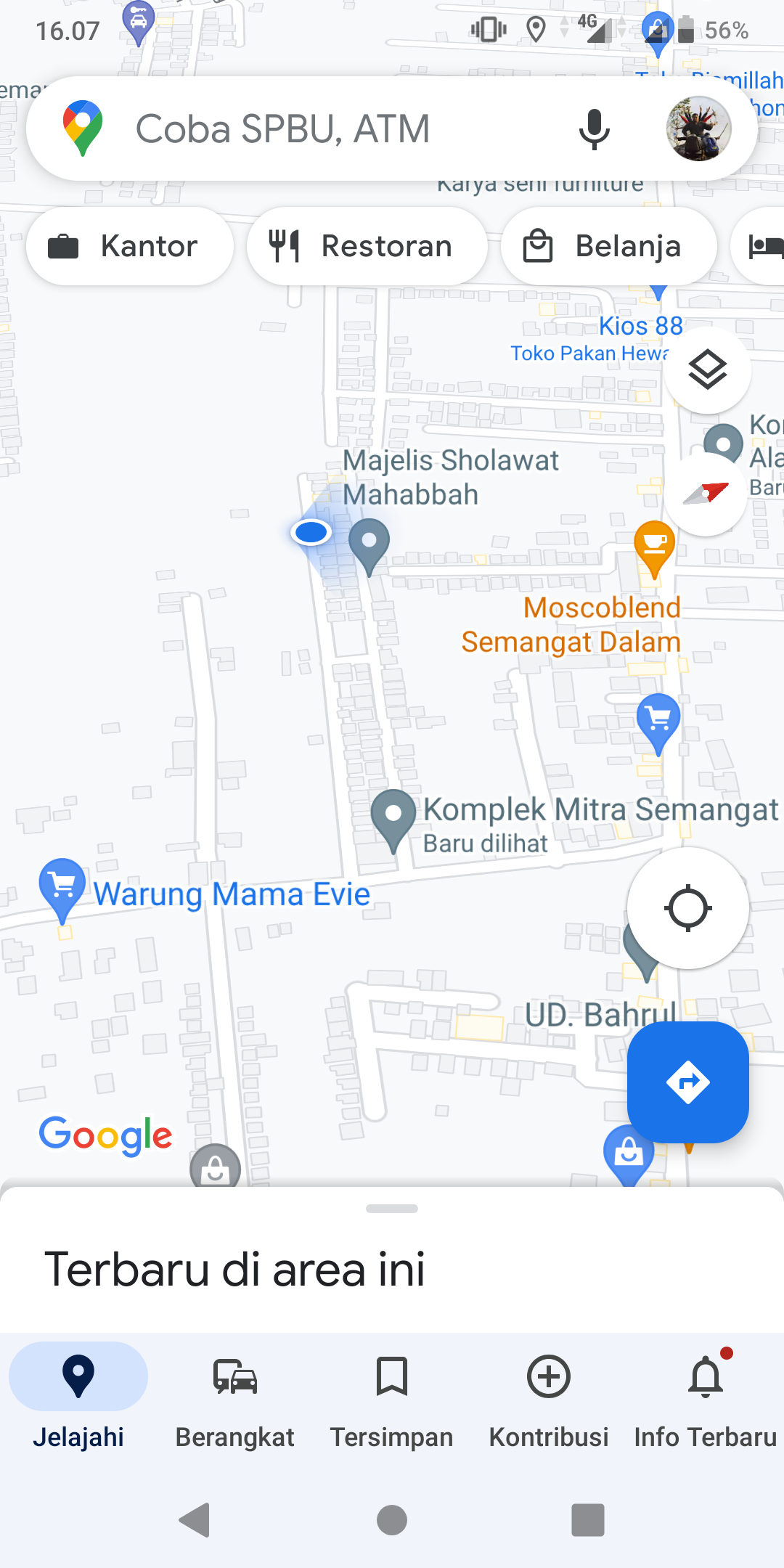784x1568 pixels.
Task: Select the Restoran filter chip
Action: click(367, 246)
